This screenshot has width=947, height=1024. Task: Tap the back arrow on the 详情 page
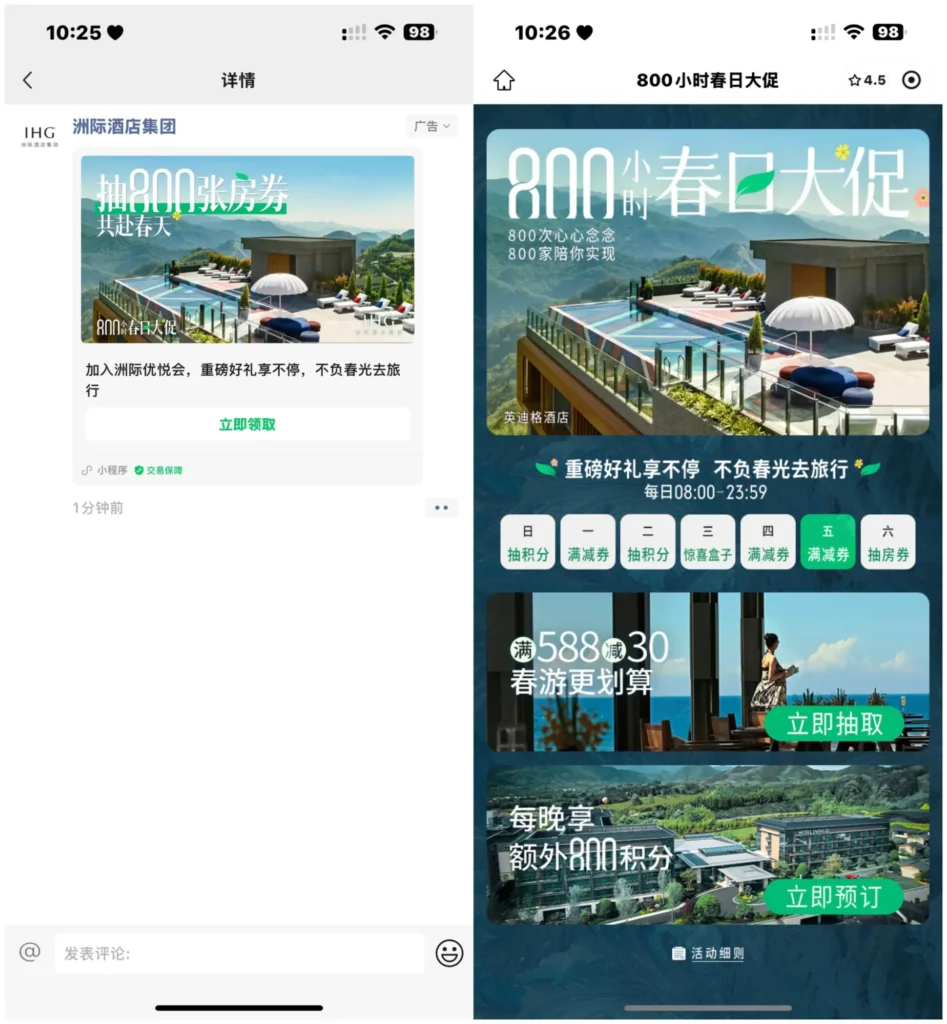25,80
